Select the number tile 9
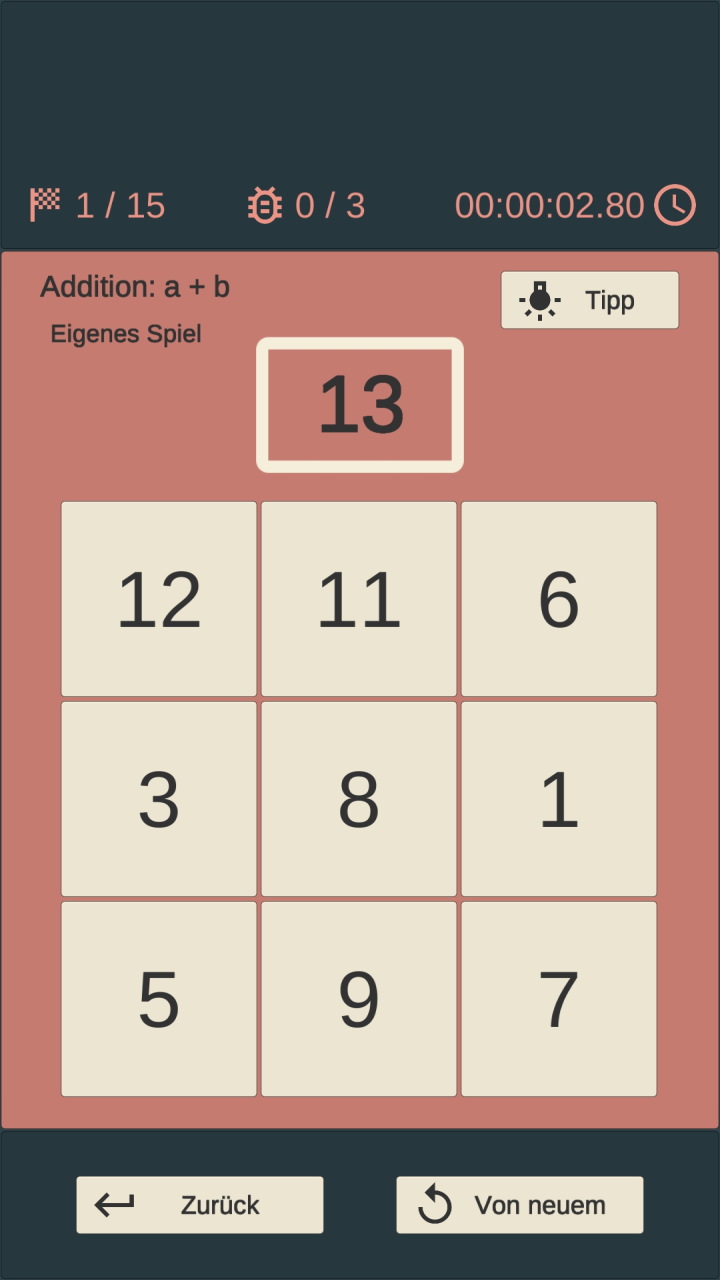Viewport: 720px width, 1280px height. coord(359,999)
